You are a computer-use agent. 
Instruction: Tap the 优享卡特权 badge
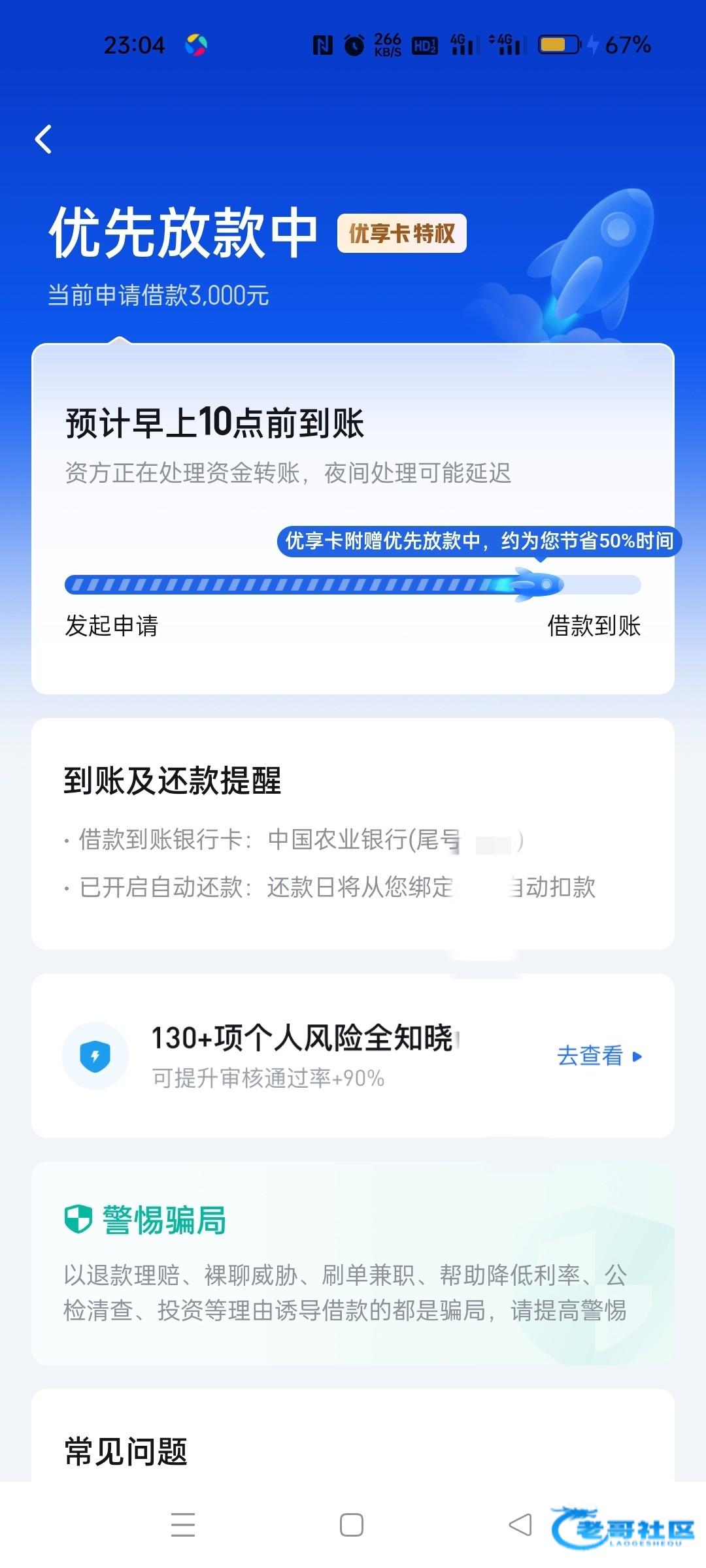(401, 233)
